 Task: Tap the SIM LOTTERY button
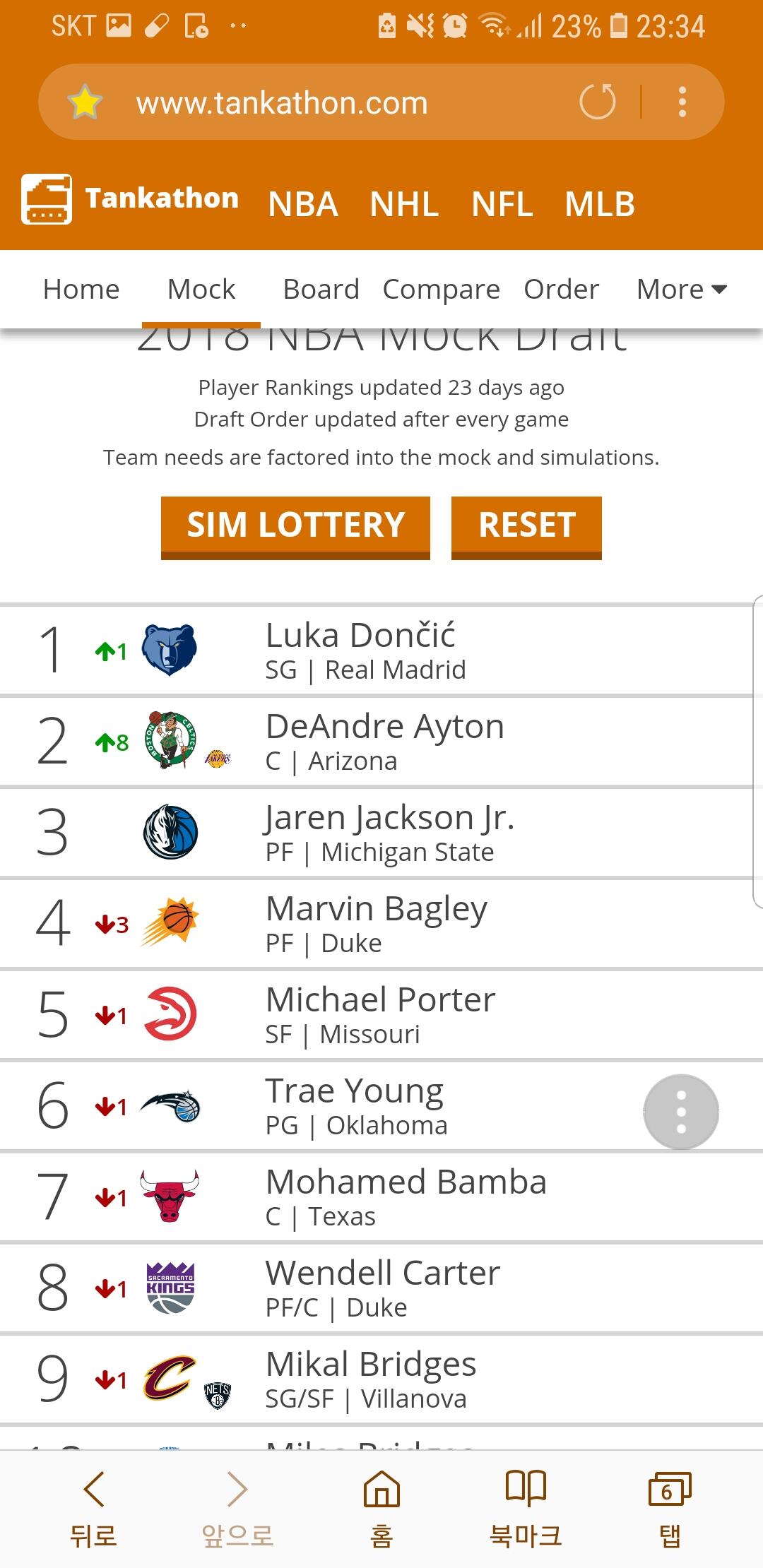coord(295,526)
